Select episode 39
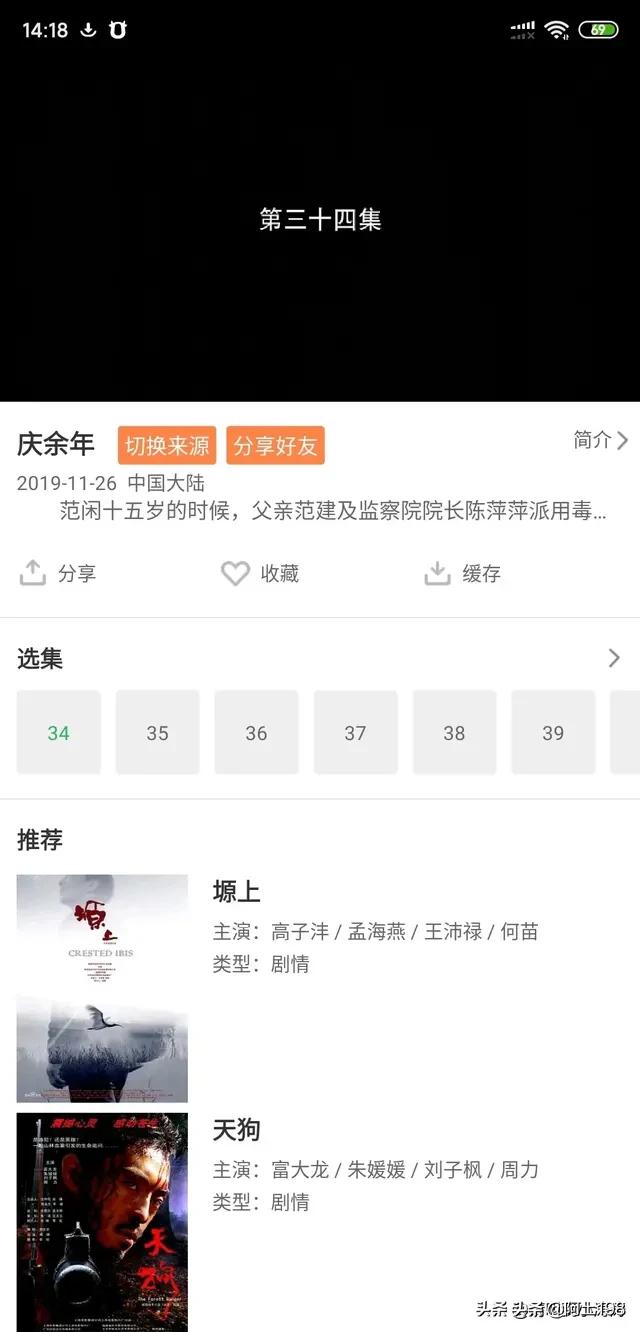 tap(553, 732)
